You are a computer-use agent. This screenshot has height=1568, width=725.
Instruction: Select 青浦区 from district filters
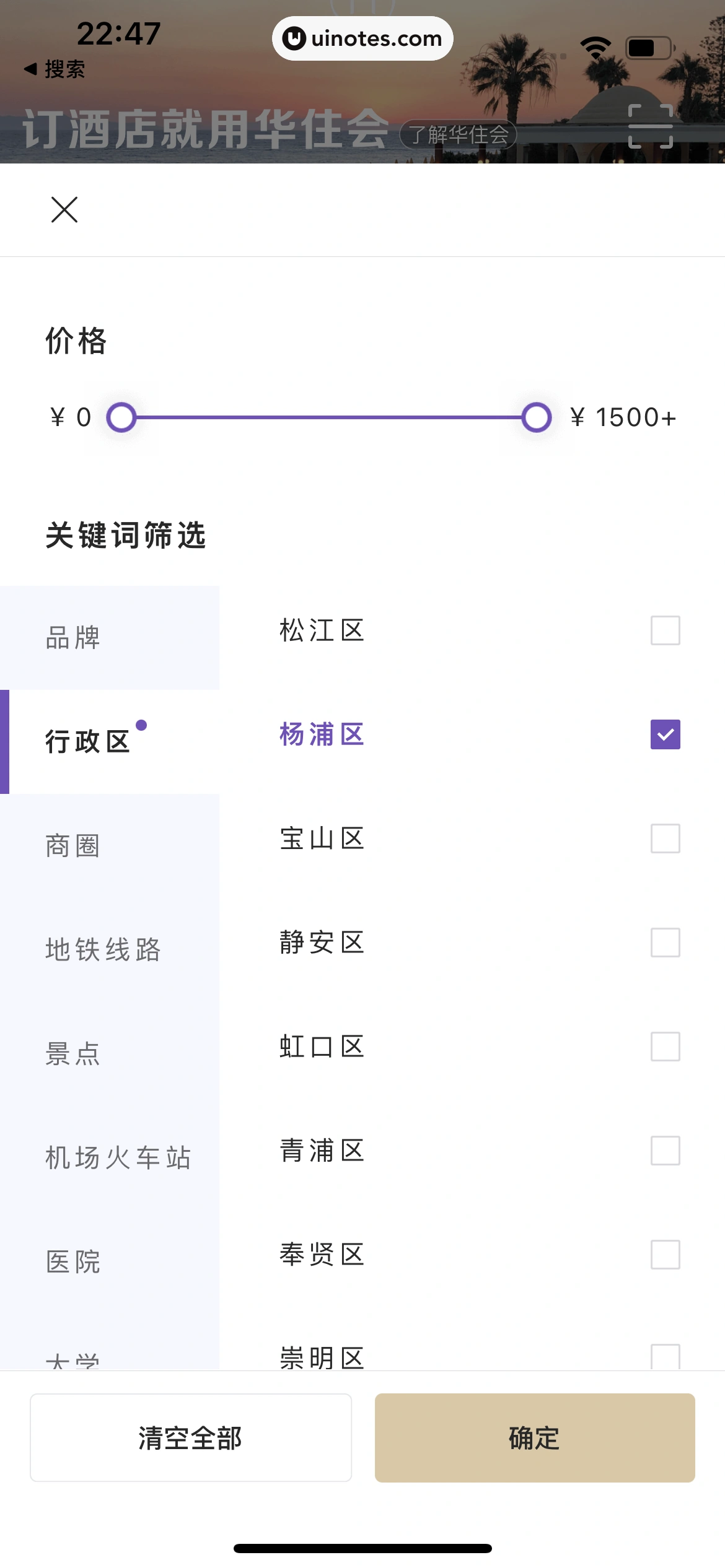click(x=664, y=1151)
